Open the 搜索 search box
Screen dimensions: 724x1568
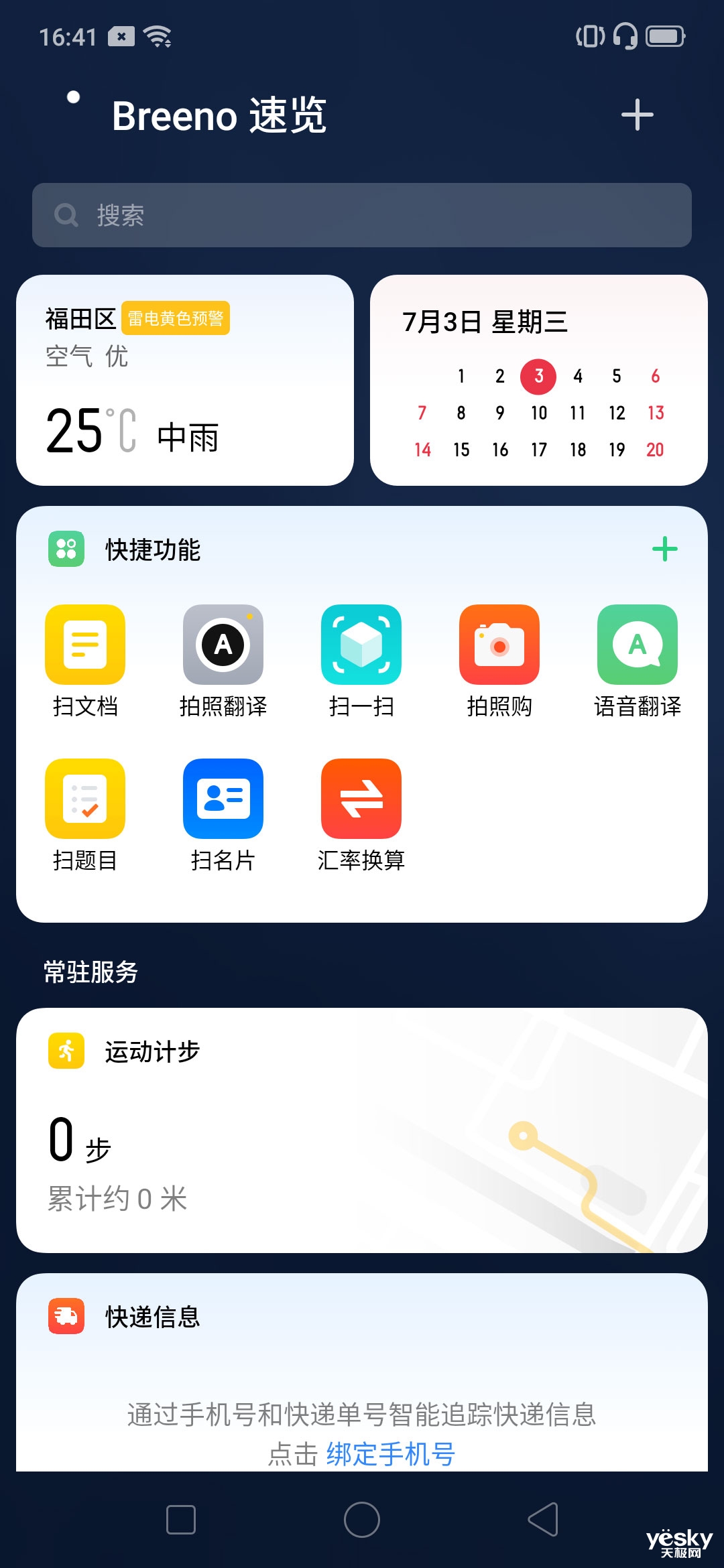[362, 215]
